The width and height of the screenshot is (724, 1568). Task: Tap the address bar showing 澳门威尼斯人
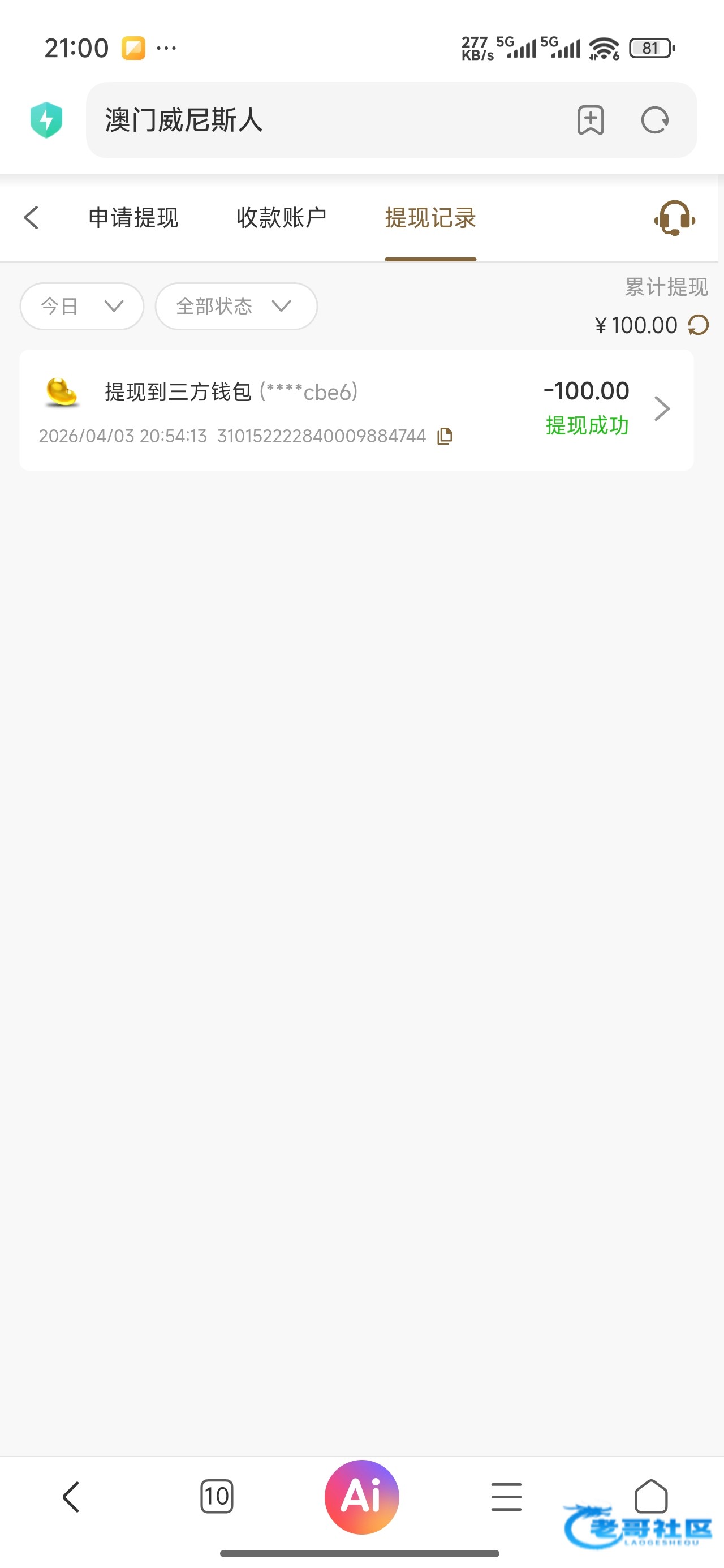click(x=329, y=120)
